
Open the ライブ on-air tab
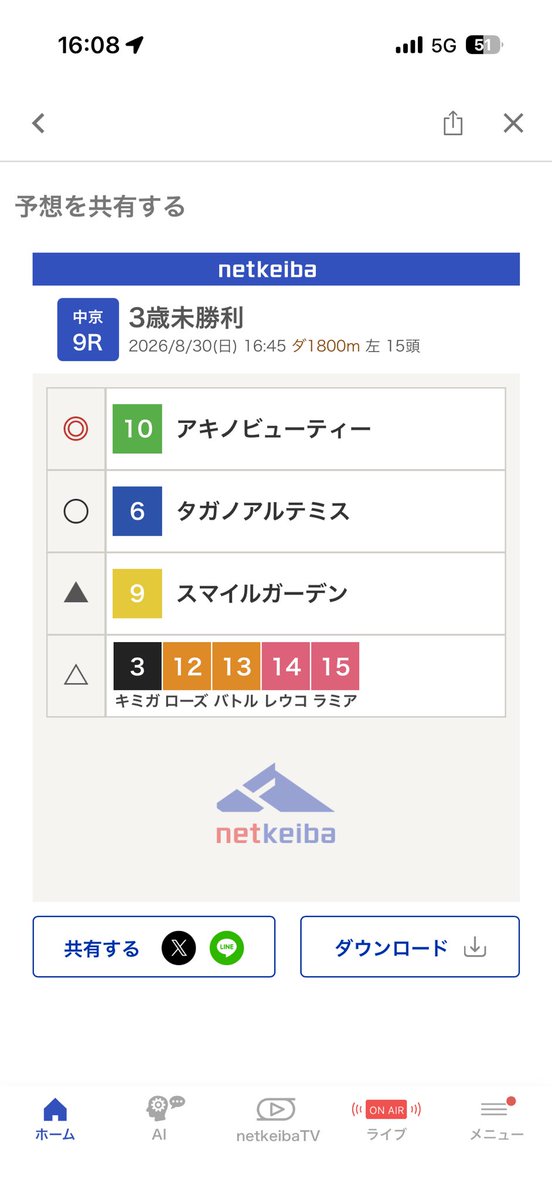click(x=386, y=1119)
